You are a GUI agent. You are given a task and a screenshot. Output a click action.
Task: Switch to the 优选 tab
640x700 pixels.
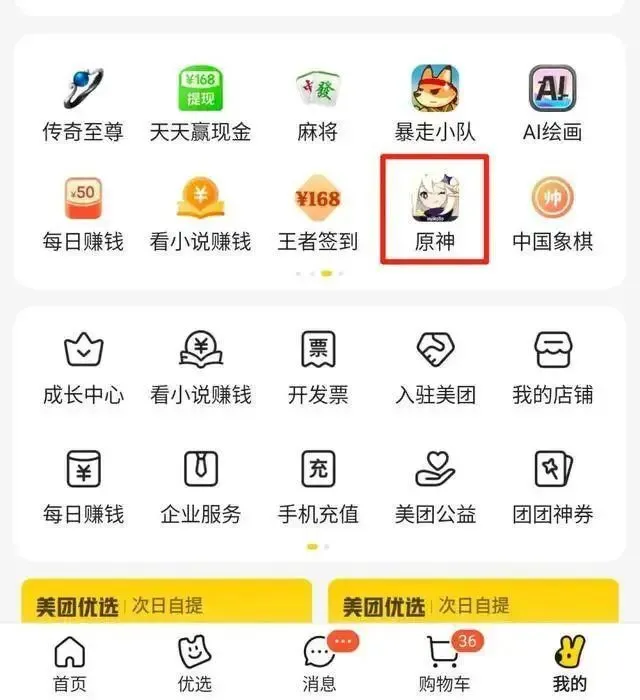(x=194, y=662)
